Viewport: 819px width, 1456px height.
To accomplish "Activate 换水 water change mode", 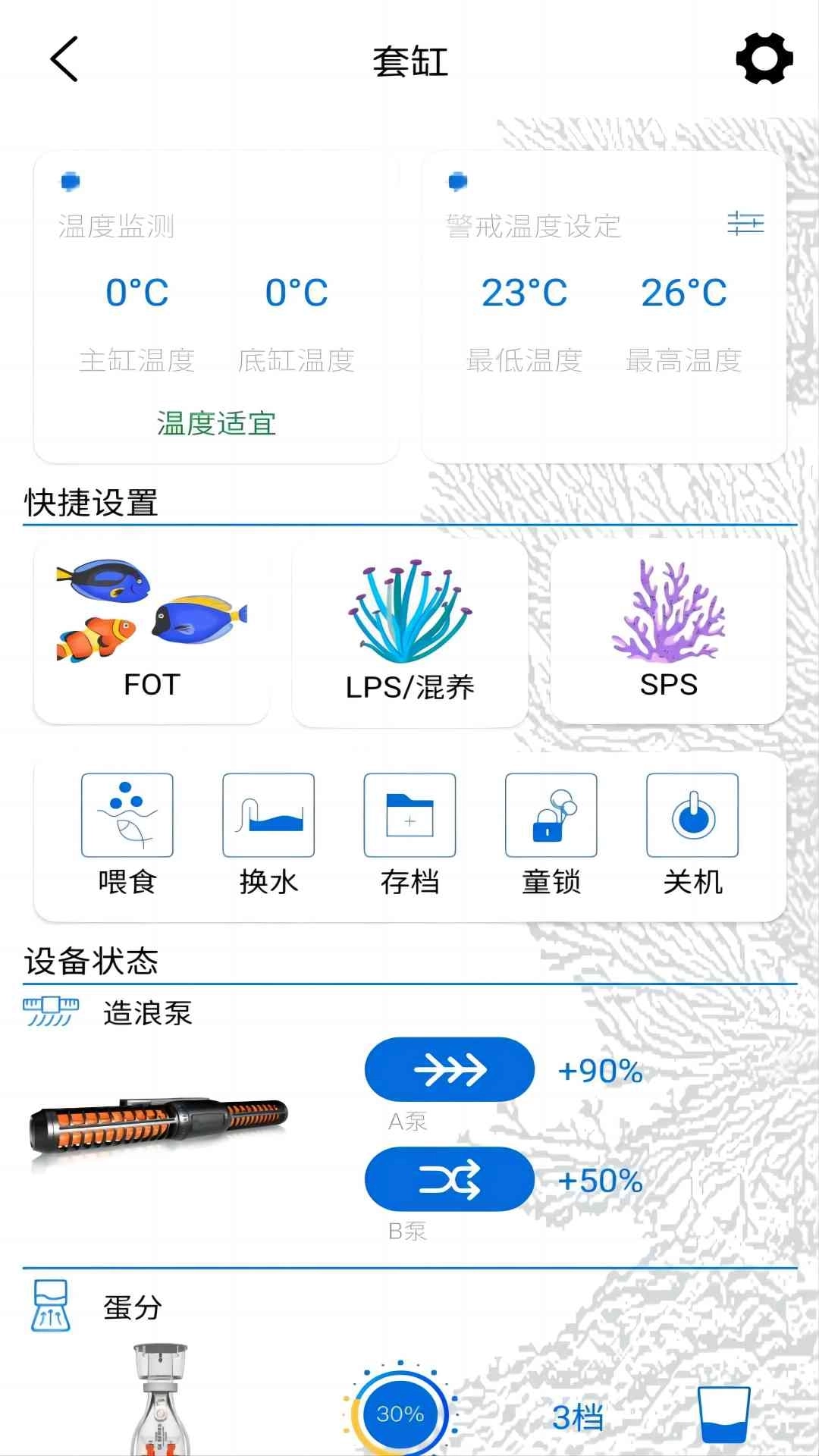I will [268, 816].
